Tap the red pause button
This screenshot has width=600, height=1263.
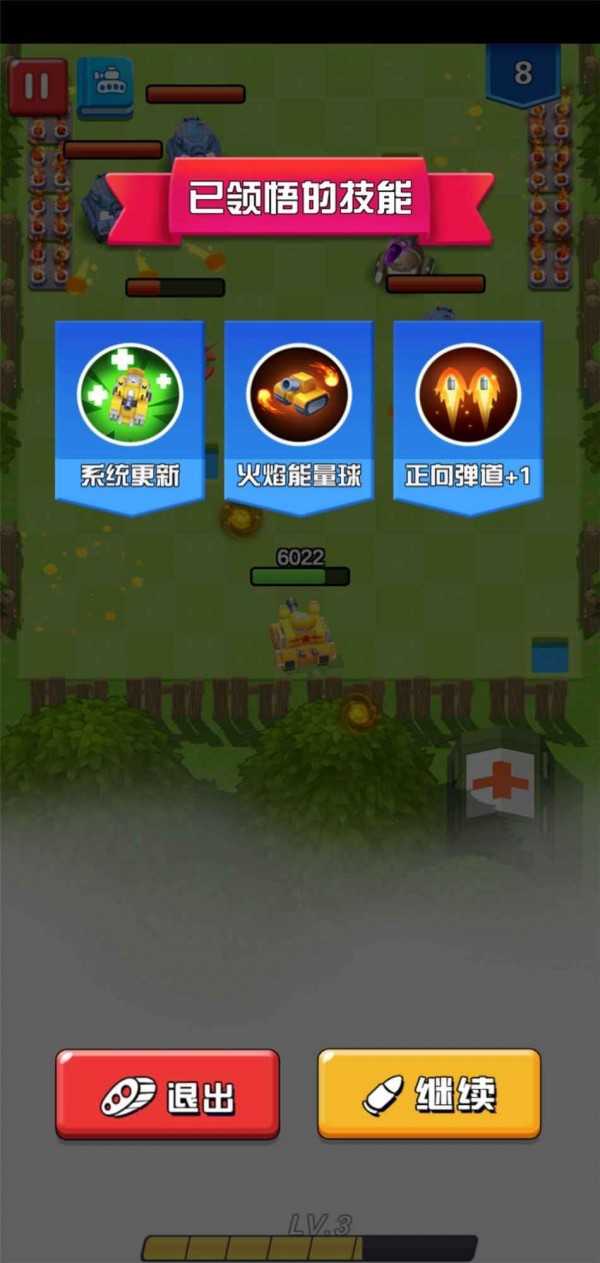[38, 86]
